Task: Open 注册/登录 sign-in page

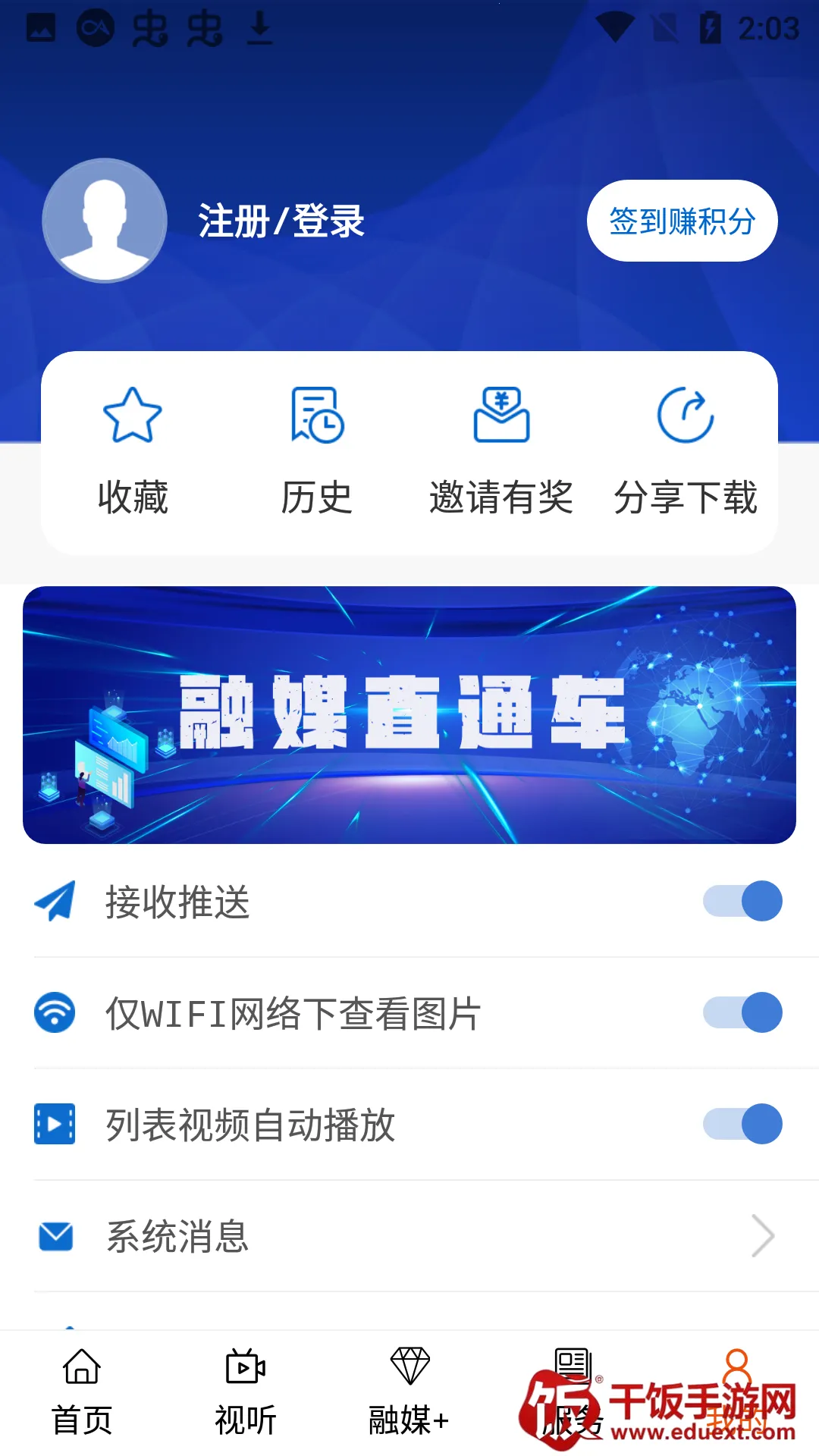Action: click(281, 221)
